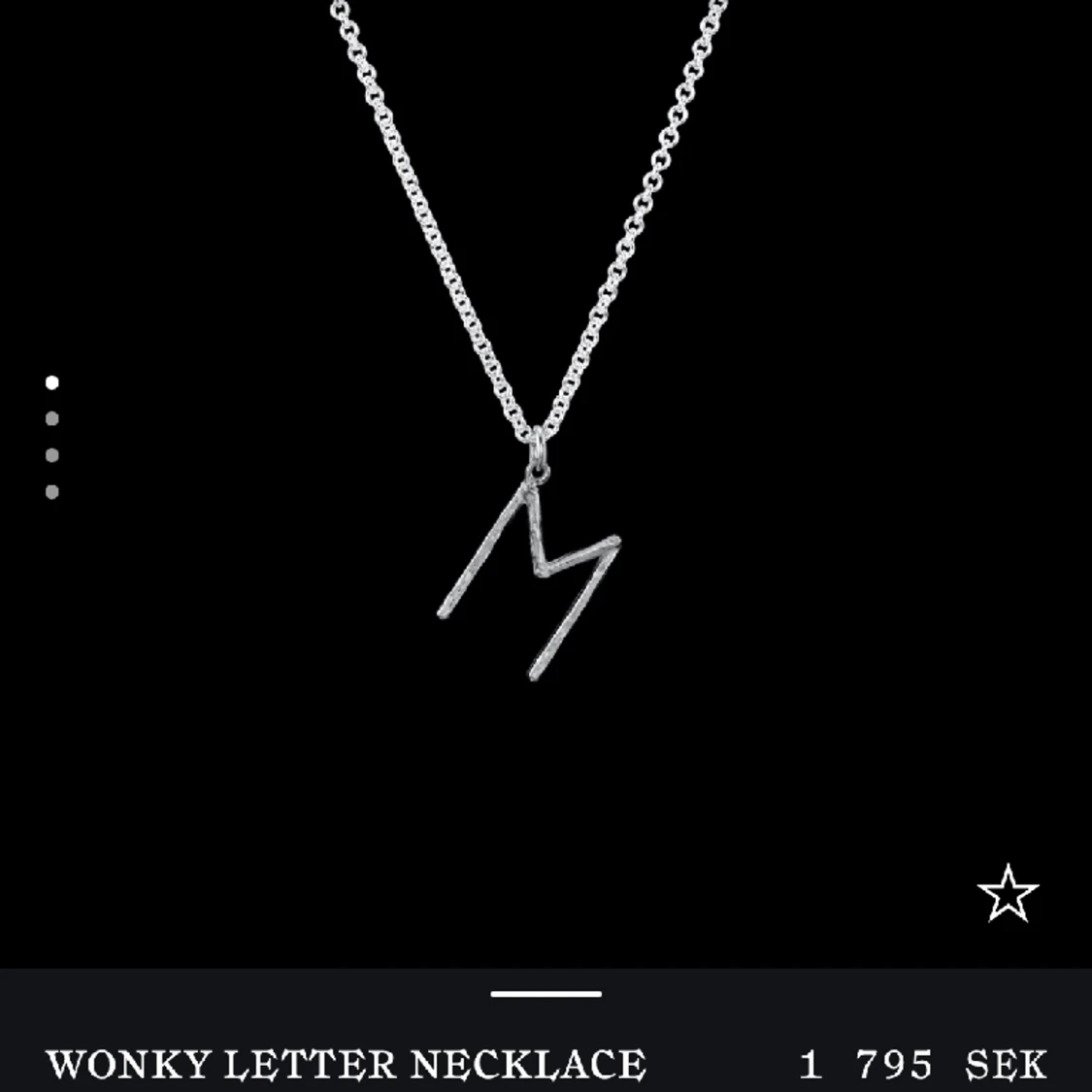Jump to the second product image dot
This screenshot has height=1092, width=1092.
pyautogui.click(x=52, y=418)
